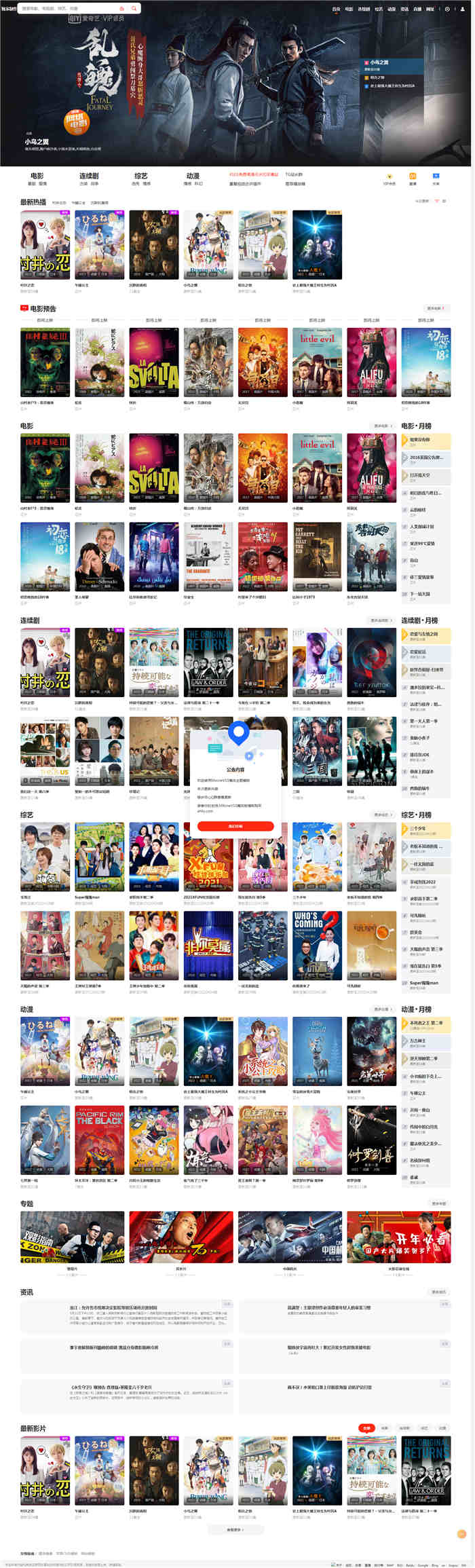Image resolution: width=475 pixels, height=1568 pixels.
Task: Open 恋爱与友情之间 in the 连续剧 monthly ranking
Action: coord(426,635)
